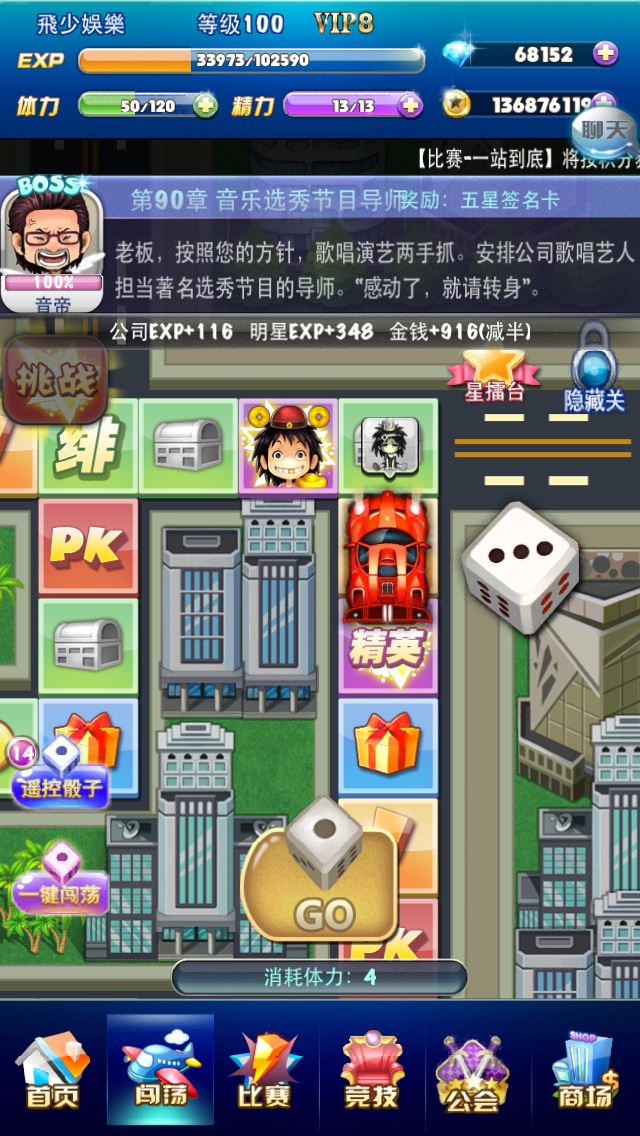Image resolution: width=640 pixels, height=1136 pixels.
Task: Refill 精力 energy with the purple plus
Action: click(x=409, y=104)
